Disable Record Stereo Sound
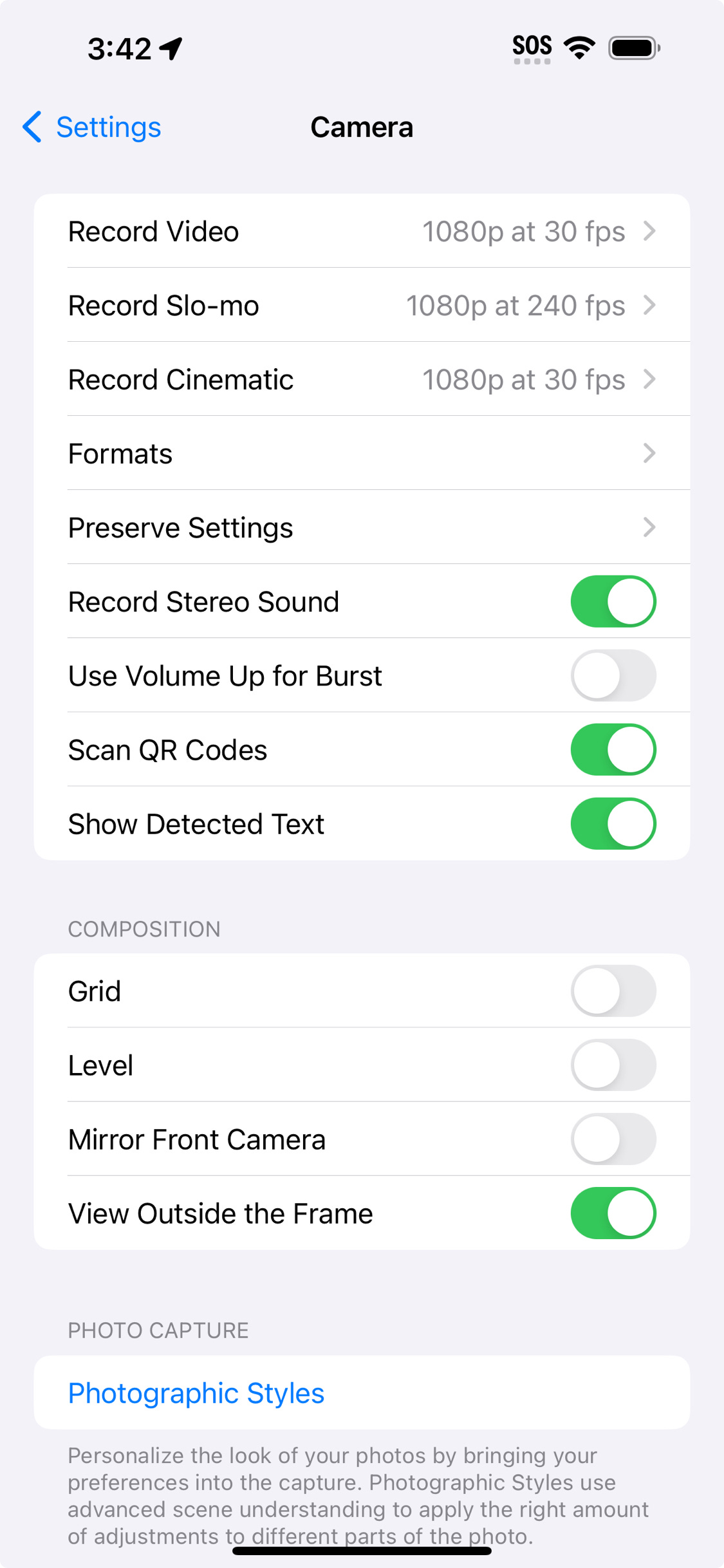Image resolution: width=724 pixels, height=1568 pixels. tap(612, 601)
